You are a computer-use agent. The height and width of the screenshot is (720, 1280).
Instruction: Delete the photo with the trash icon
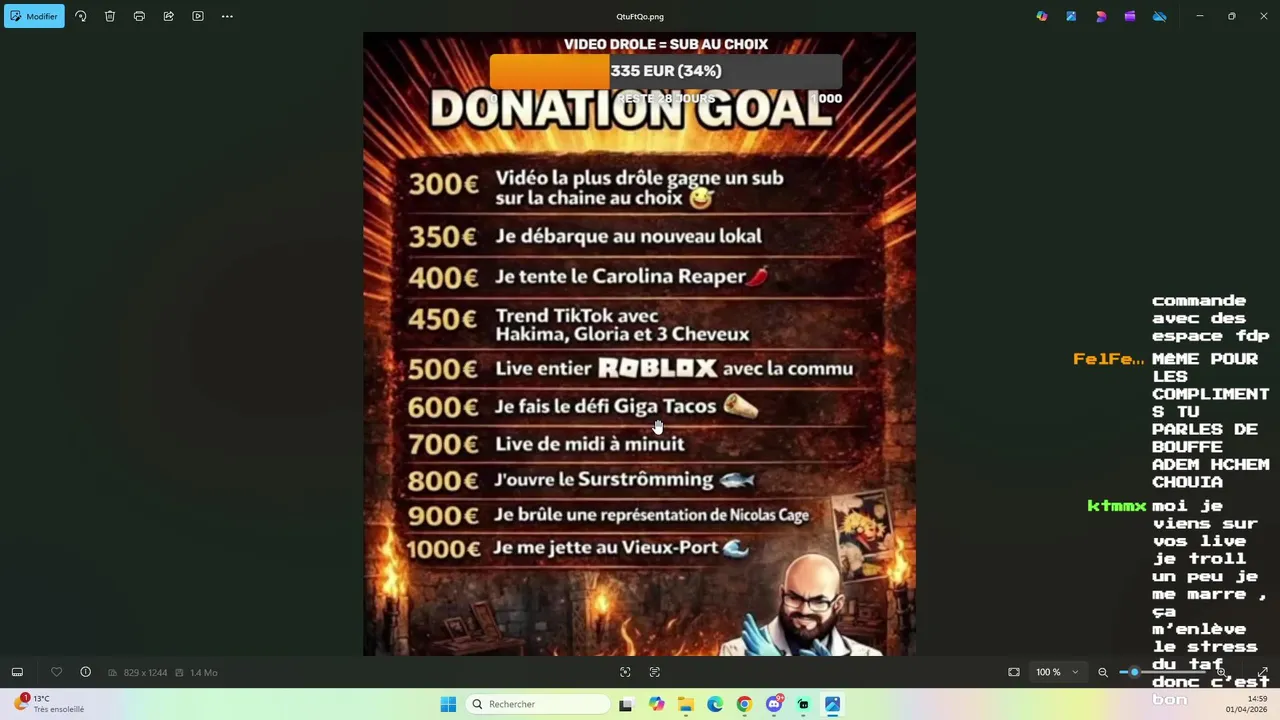coord(110,16)
